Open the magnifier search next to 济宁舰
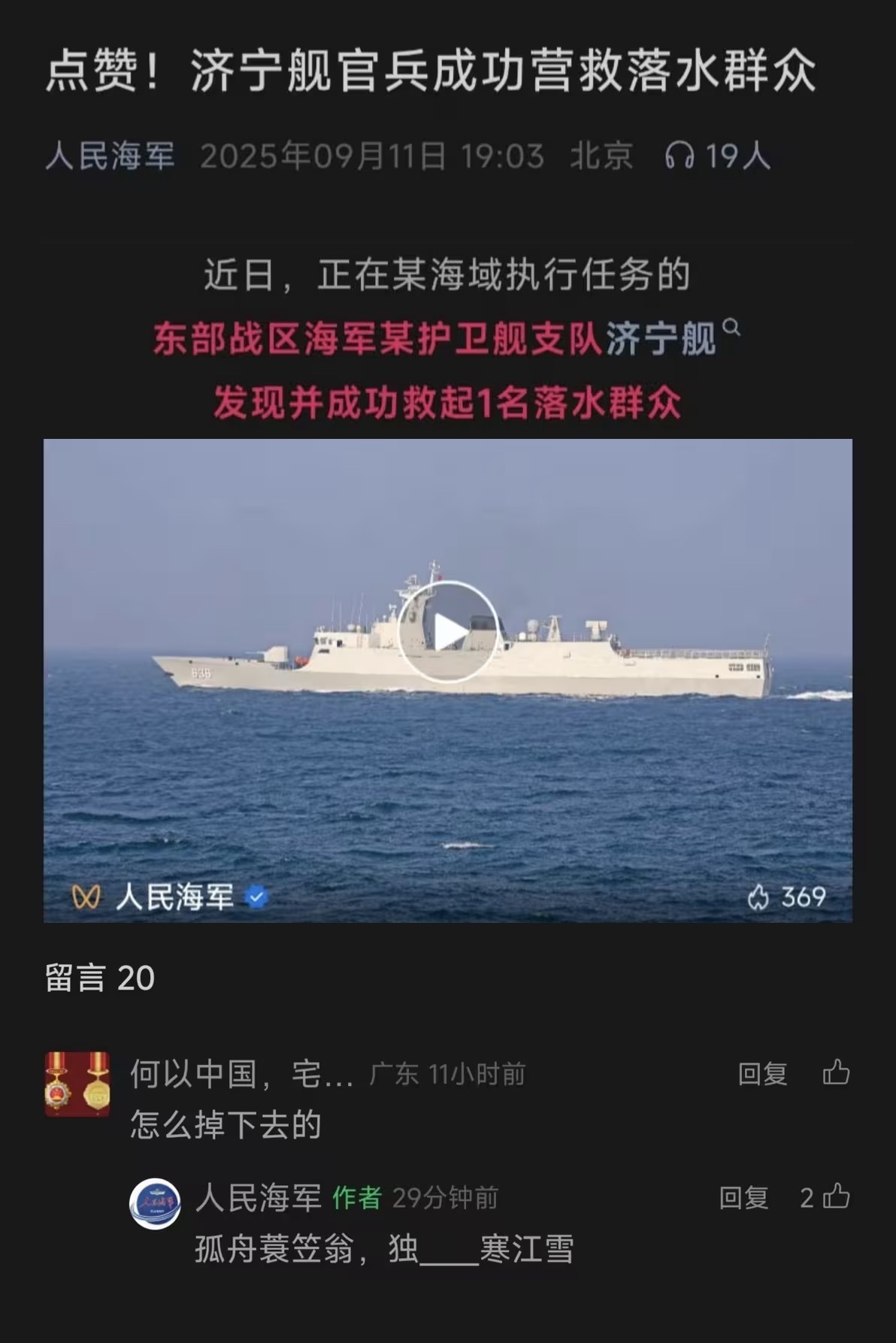 (730, 327)
